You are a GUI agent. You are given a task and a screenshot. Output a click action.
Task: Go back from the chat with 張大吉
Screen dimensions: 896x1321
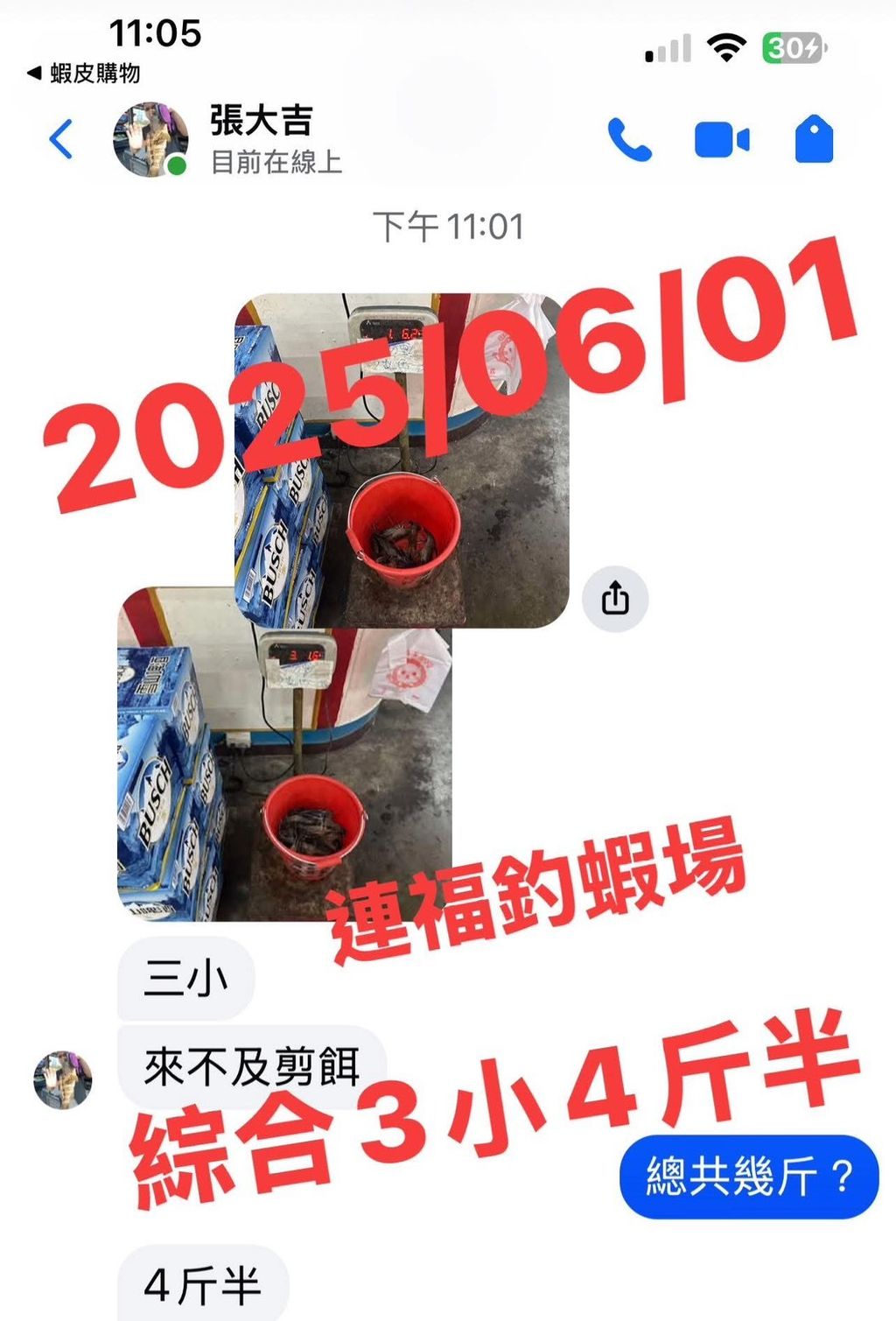[x=61, y=139]
